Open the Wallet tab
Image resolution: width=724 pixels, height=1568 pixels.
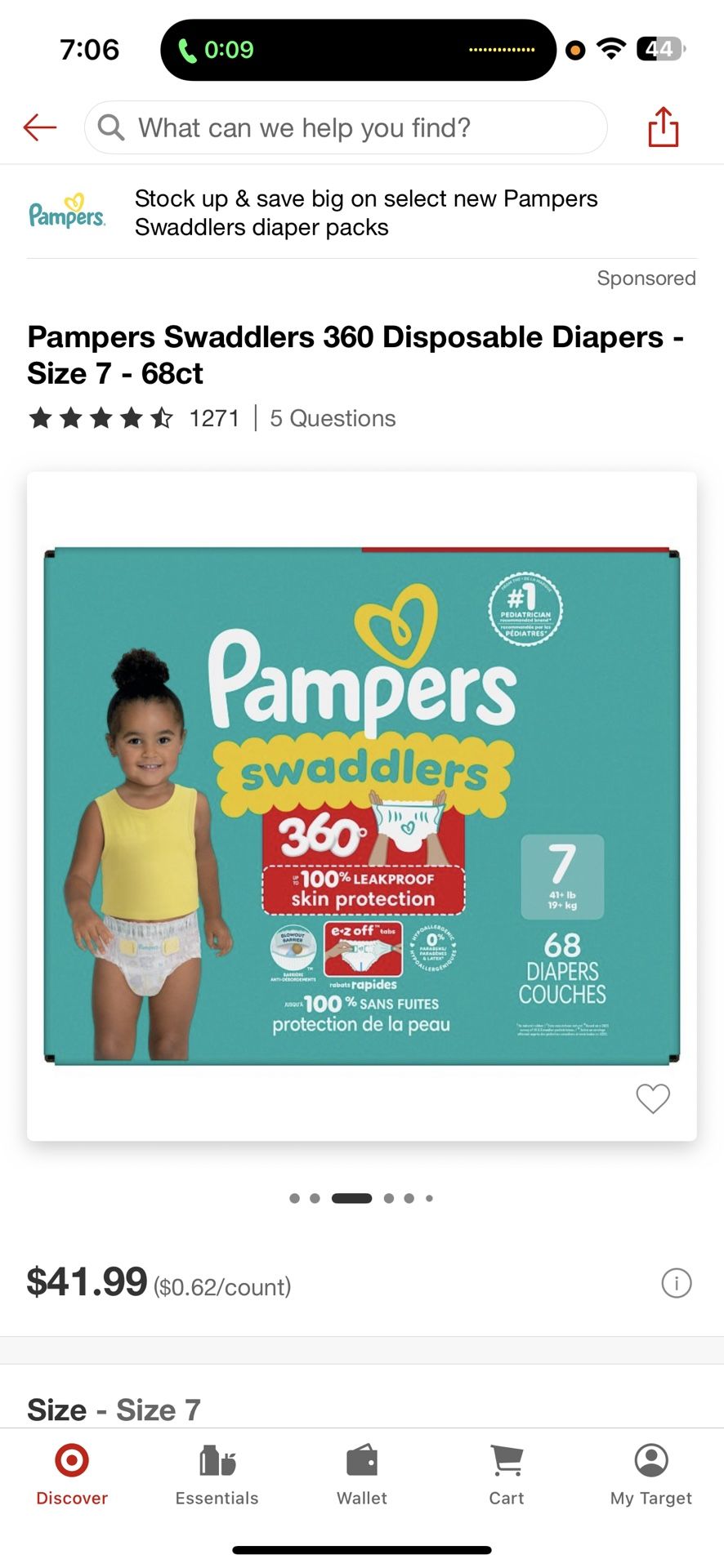click(x=361, y=1475)
